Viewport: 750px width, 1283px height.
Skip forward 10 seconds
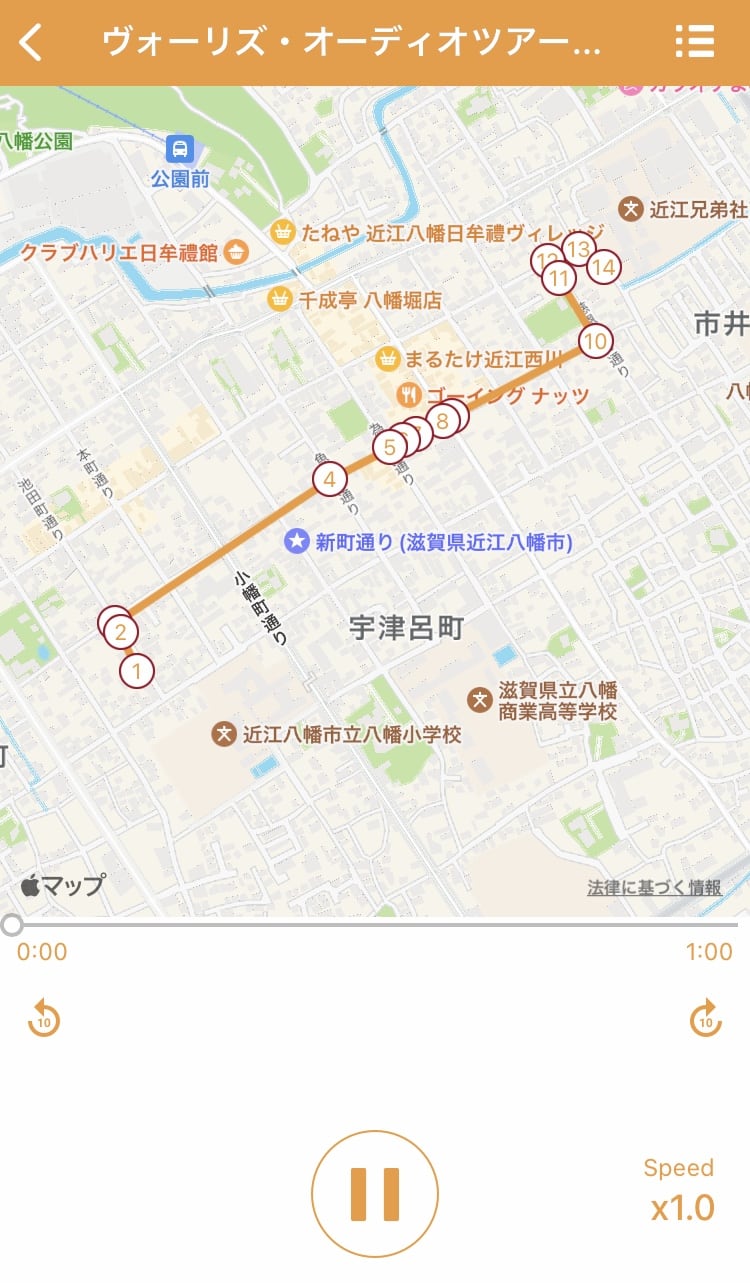coord(706,1019)
